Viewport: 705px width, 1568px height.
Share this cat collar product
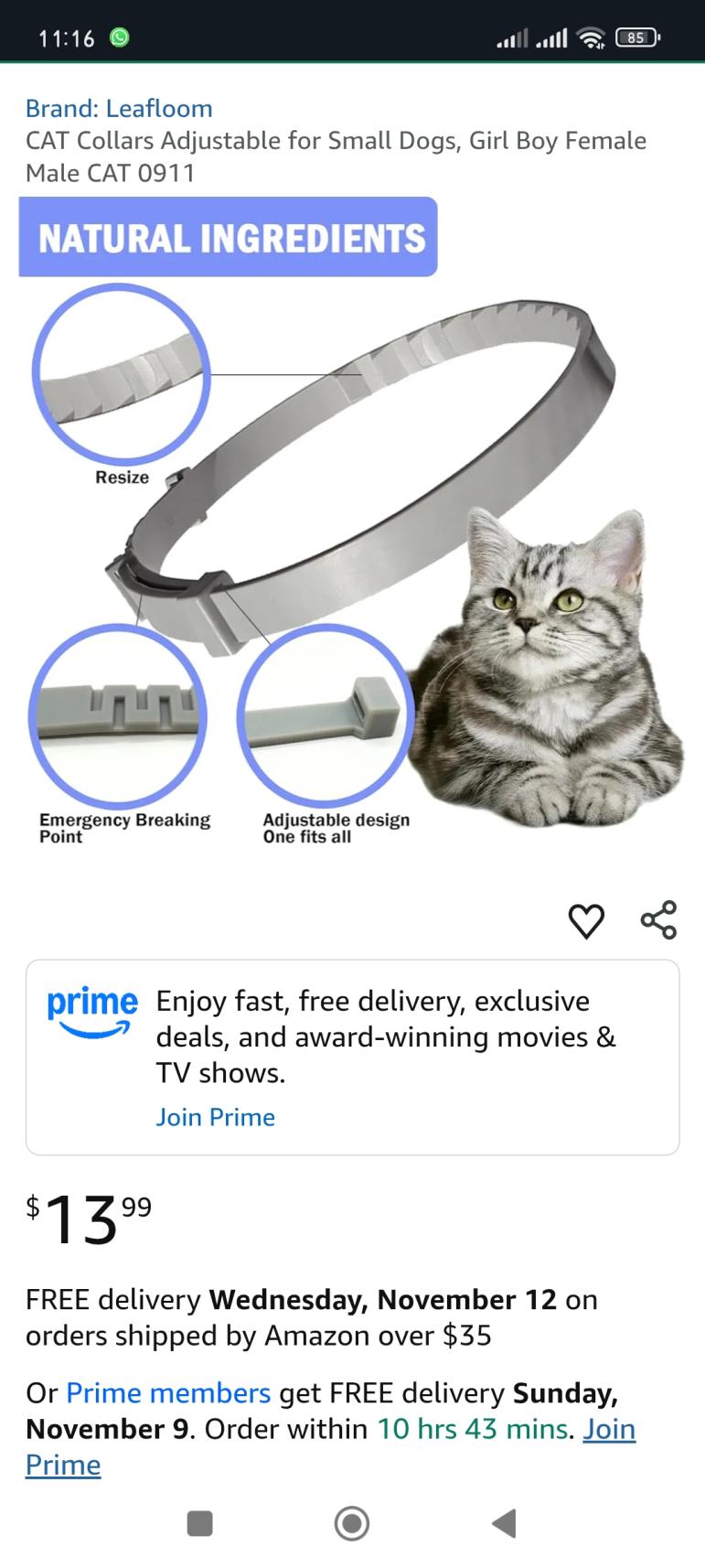(x=658, y=920)
